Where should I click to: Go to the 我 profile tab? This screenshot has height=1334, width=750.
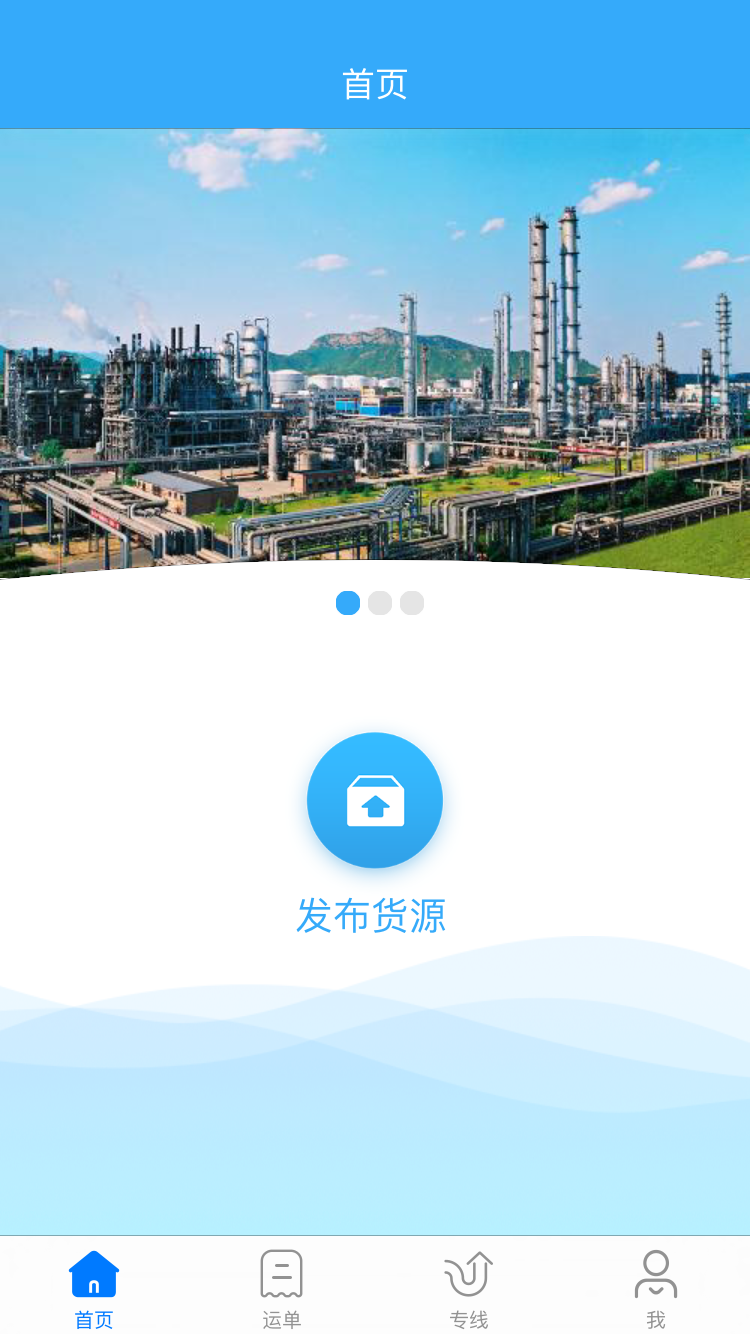pos(656,1287)
